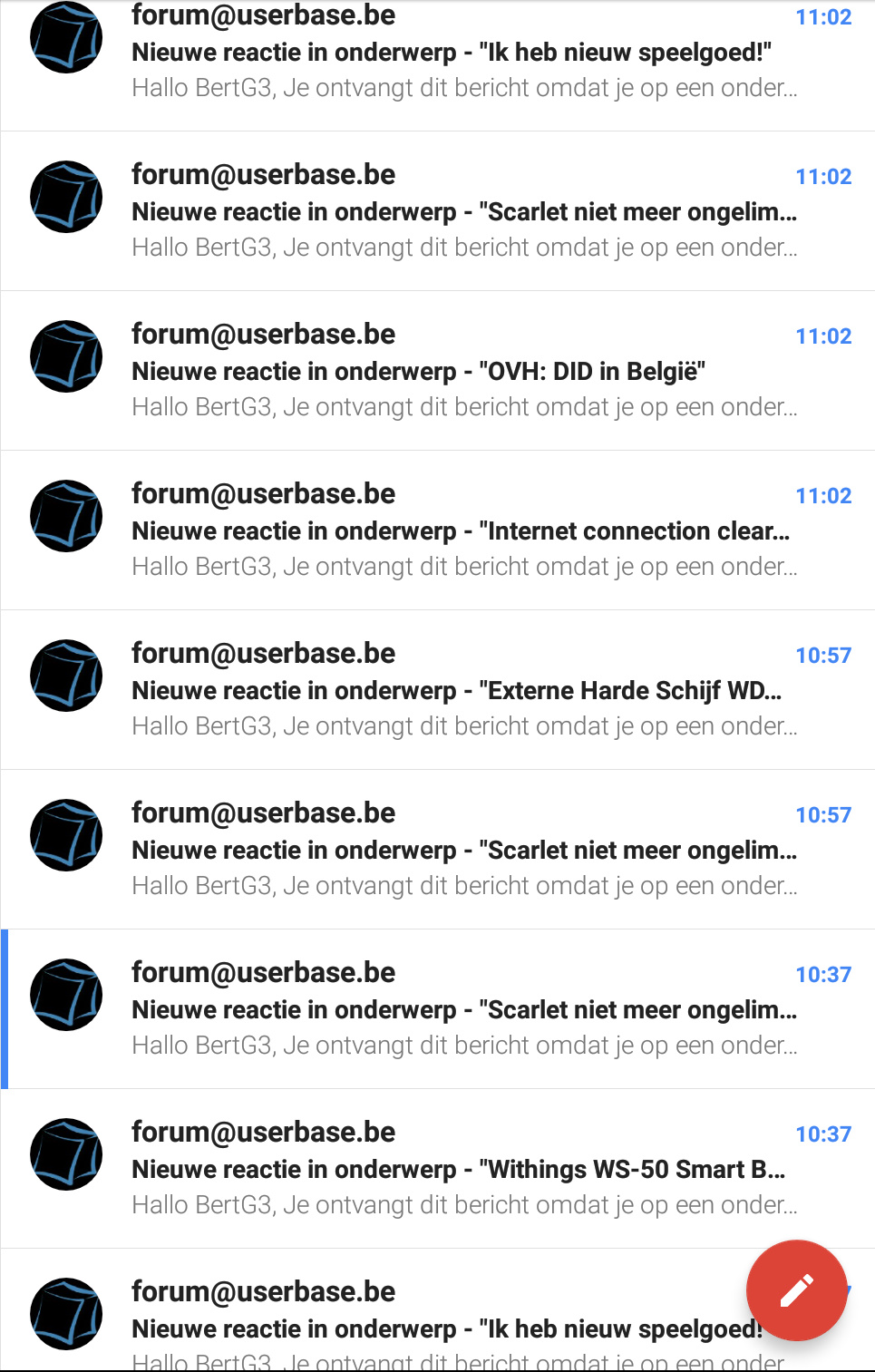
Task: Open the email about "OVH: DID in België"
Action: tap(462, 371)
